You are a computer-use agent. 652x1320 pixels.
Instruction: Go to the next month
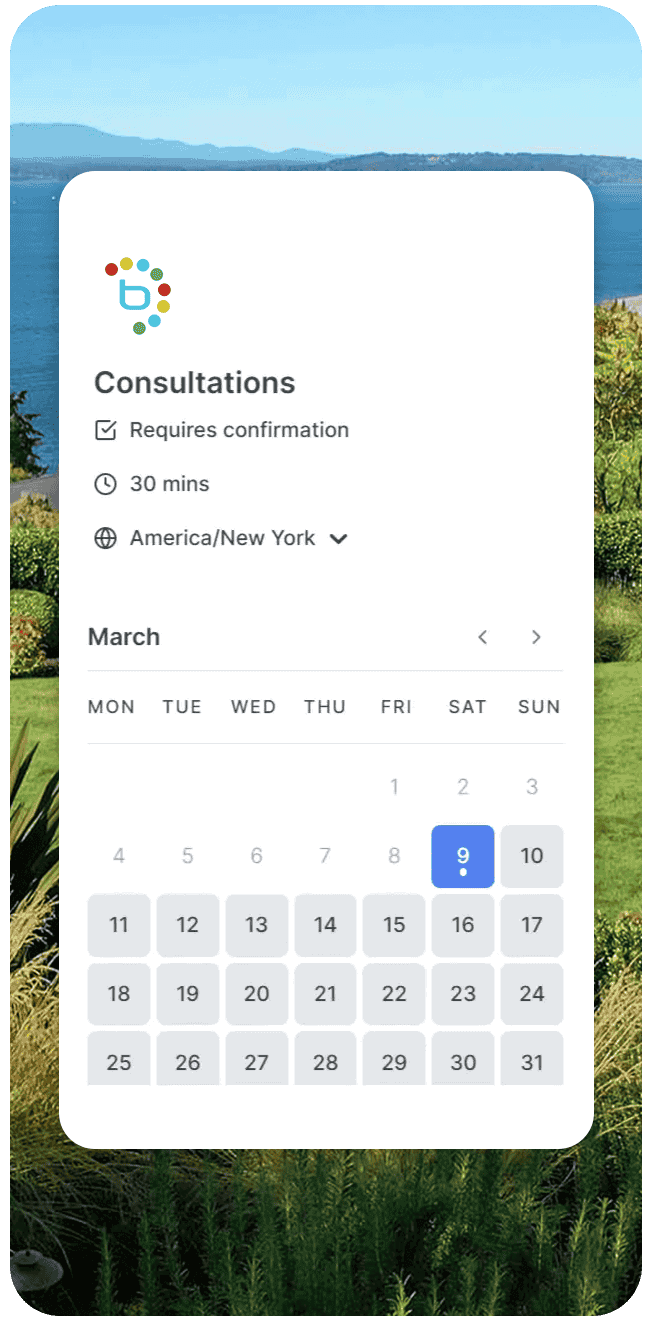tap(536, 637)
